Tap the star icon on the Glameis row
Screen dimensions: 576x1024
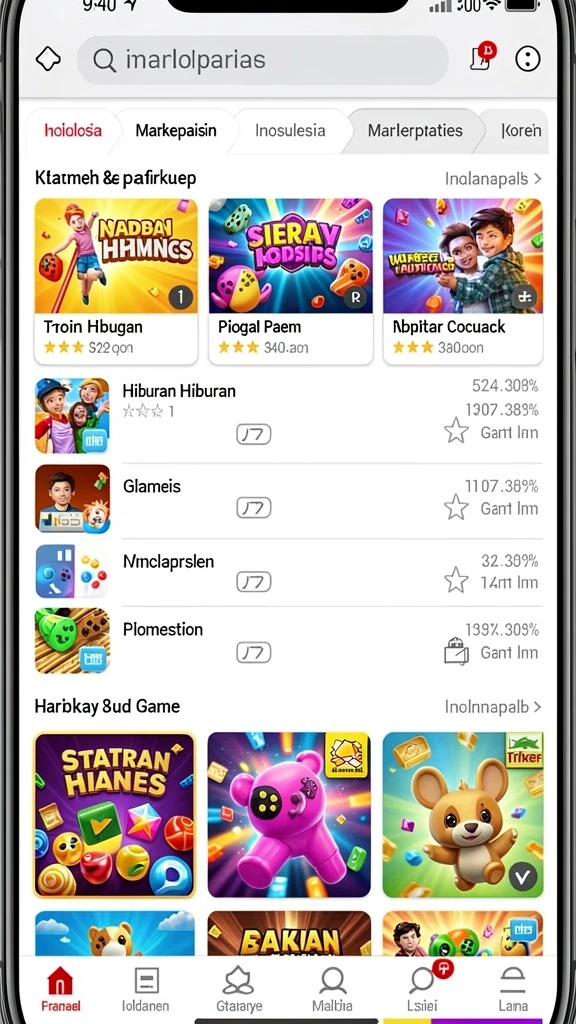456,507
